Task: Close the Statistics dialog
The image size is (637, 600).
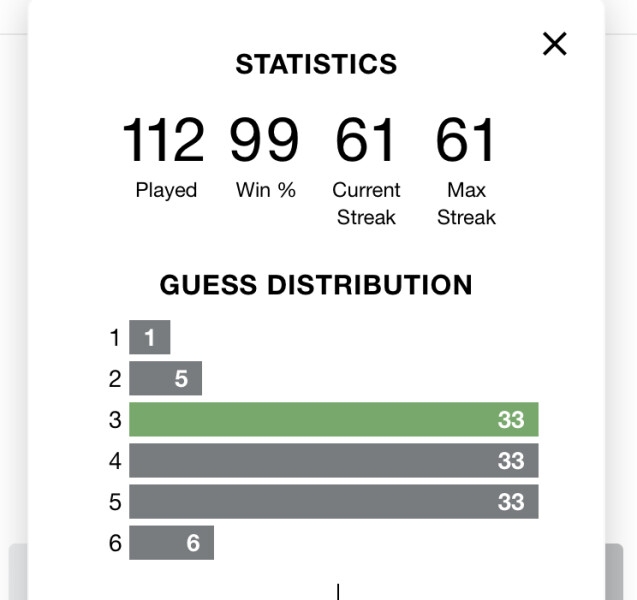Action: tap(554, 44)
